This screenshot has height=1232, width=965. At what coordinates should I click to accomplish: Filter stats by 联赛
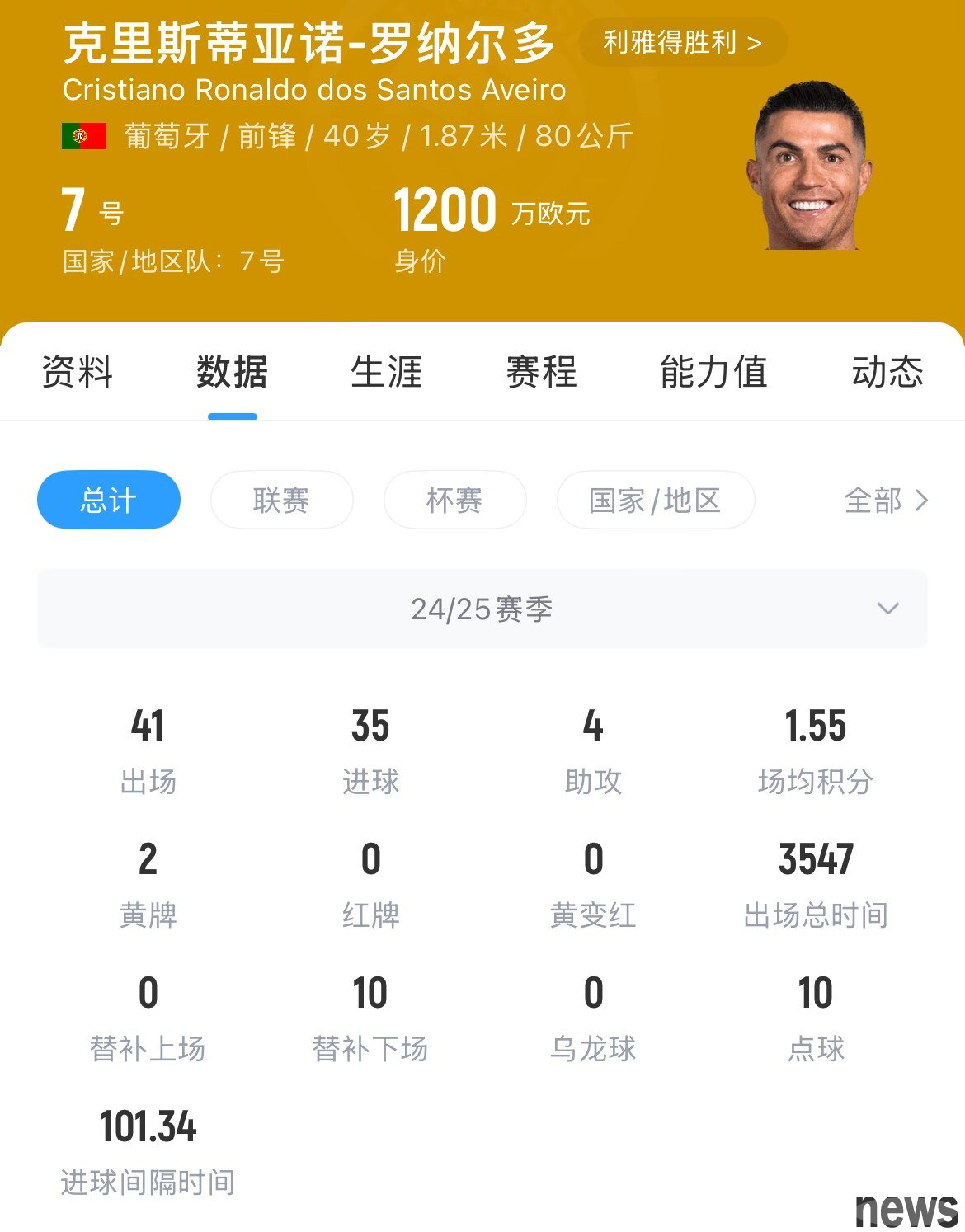(281, 500)
